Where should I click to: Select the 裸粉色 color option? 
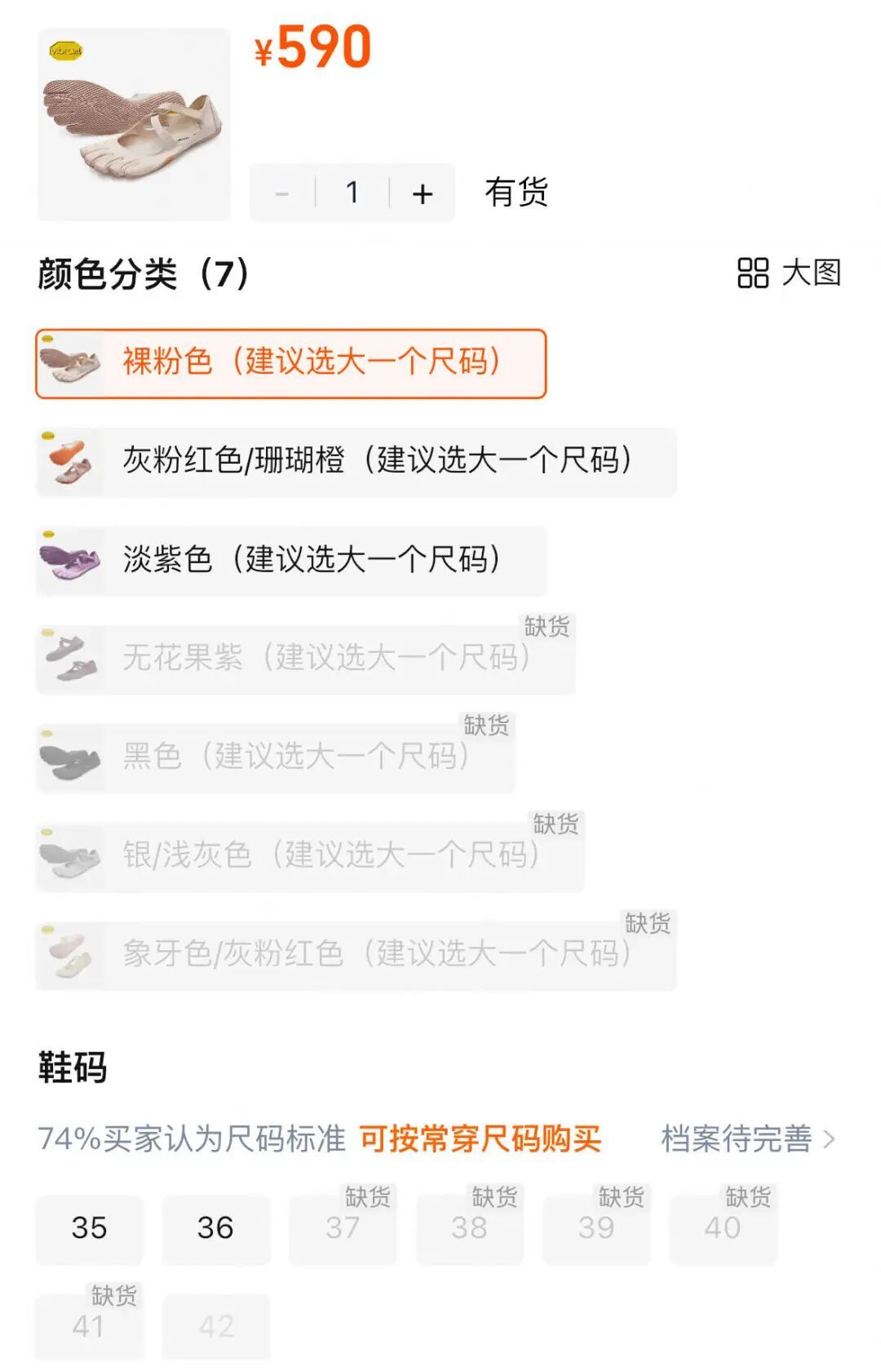290,363
